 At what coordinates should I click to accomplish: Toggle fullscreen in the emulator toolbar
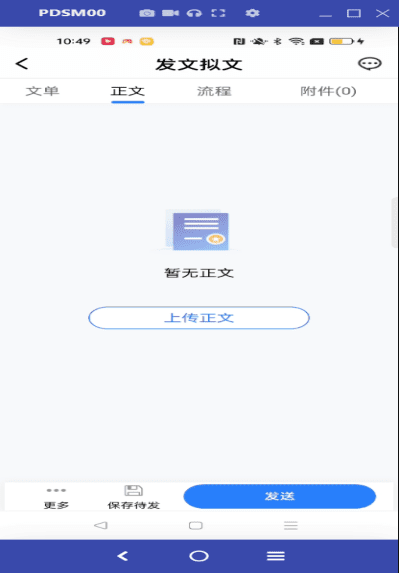click(x=218, y=13)
